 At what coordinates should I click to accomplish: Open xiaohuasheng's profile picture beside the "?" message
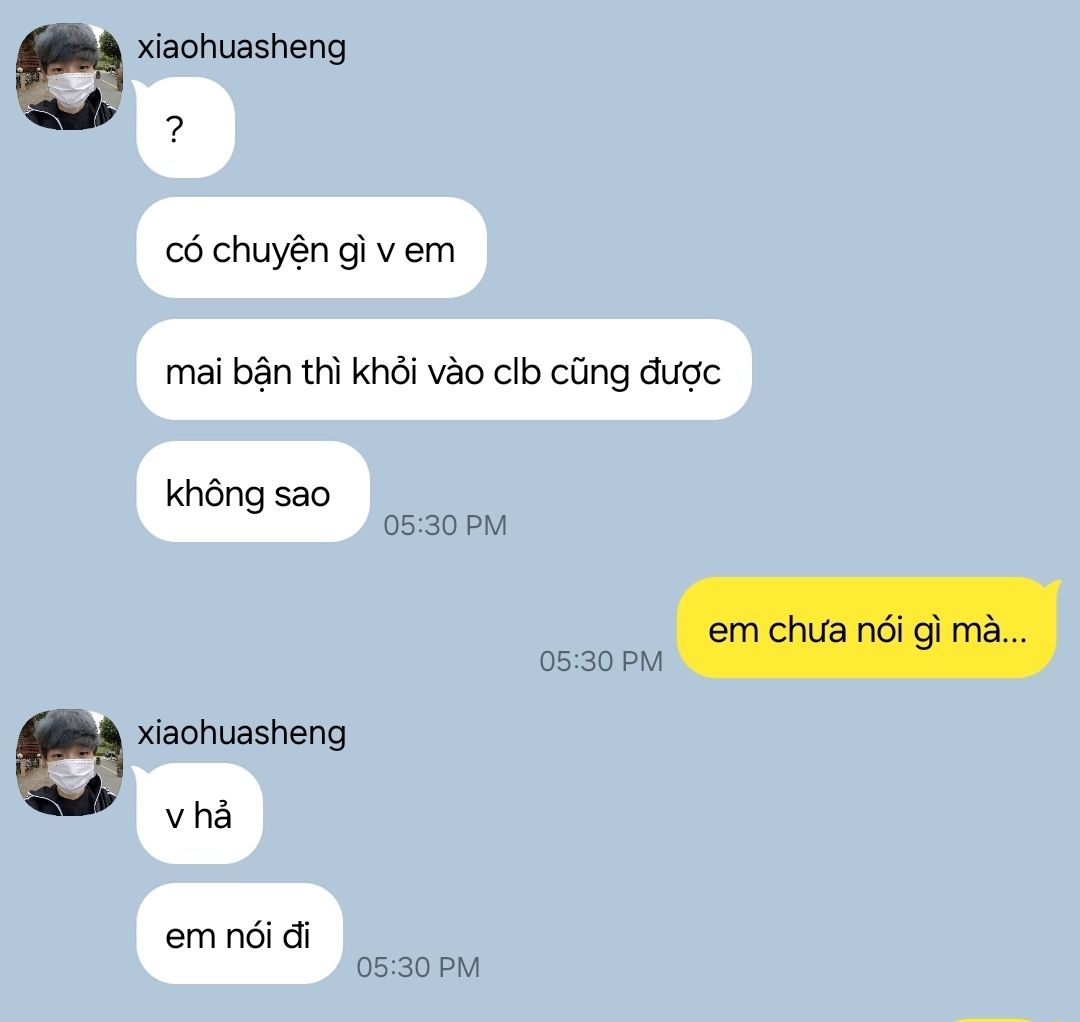pyautogui.click(x=69, y=78)
